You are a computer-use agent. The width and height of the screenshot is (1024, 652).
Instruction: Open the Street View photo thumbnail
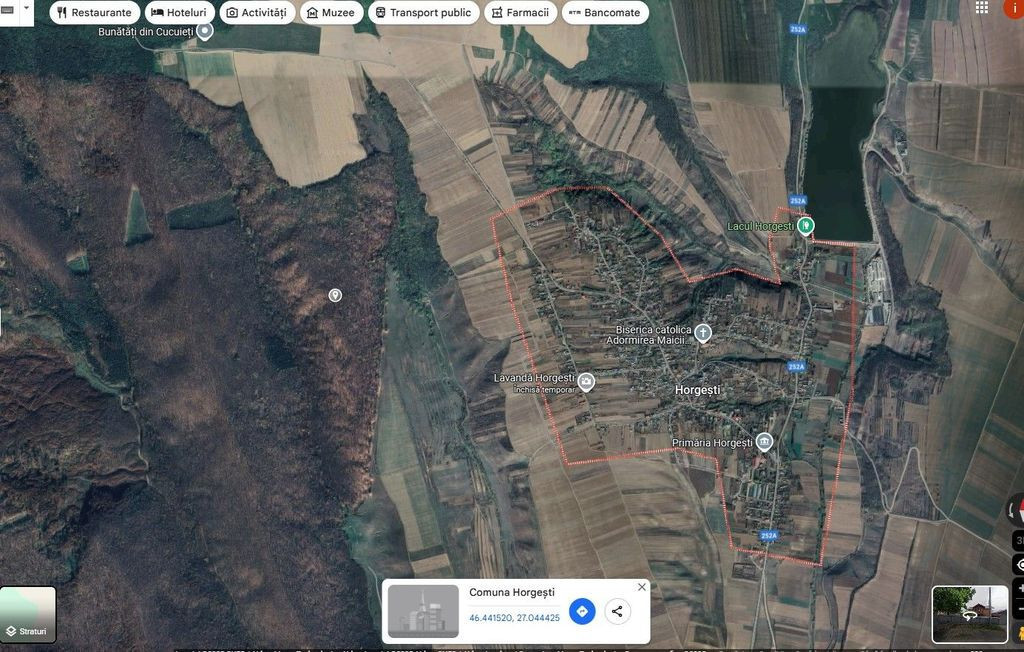click(969, 613)
